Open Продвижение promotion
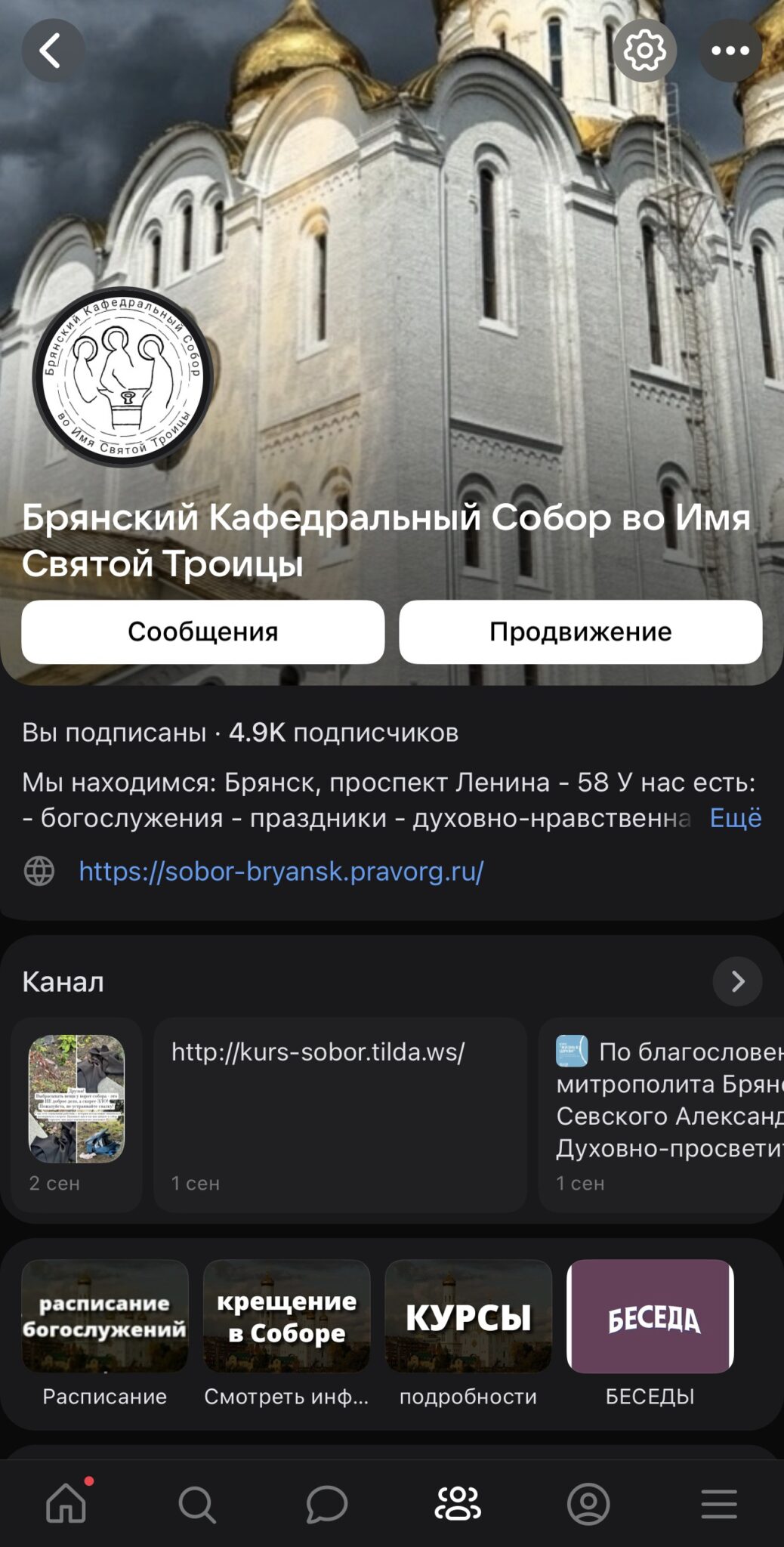The height and width of the screenshot is (1547, 784). pyautogui.click(x=581, y=632)
